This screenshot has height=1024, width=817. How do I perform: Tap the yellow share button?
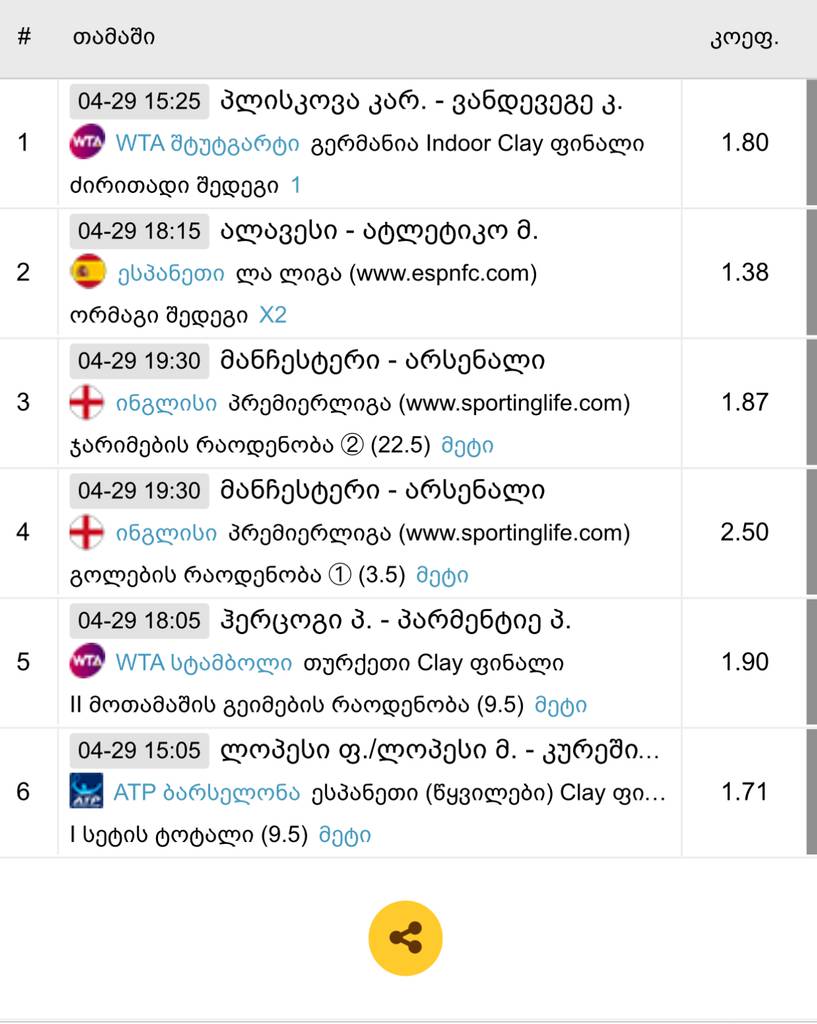tap(405, 938)
